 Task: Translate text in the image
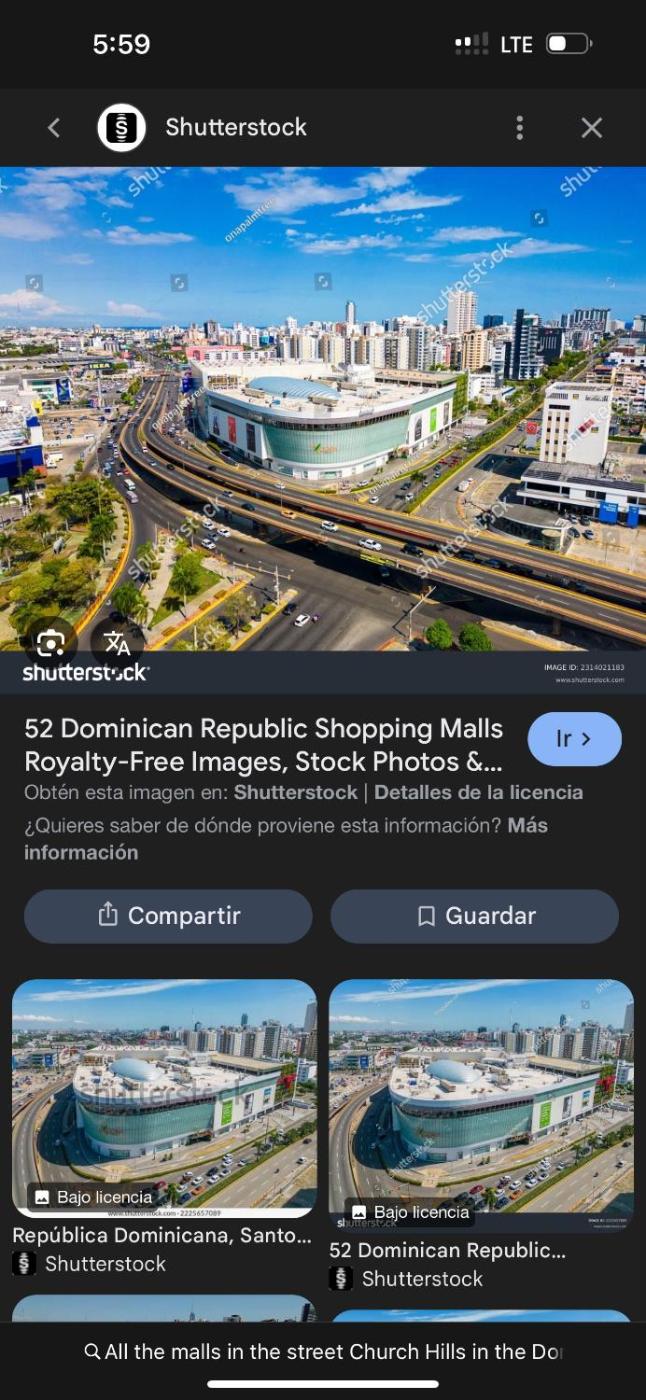[x=117, y=643]
